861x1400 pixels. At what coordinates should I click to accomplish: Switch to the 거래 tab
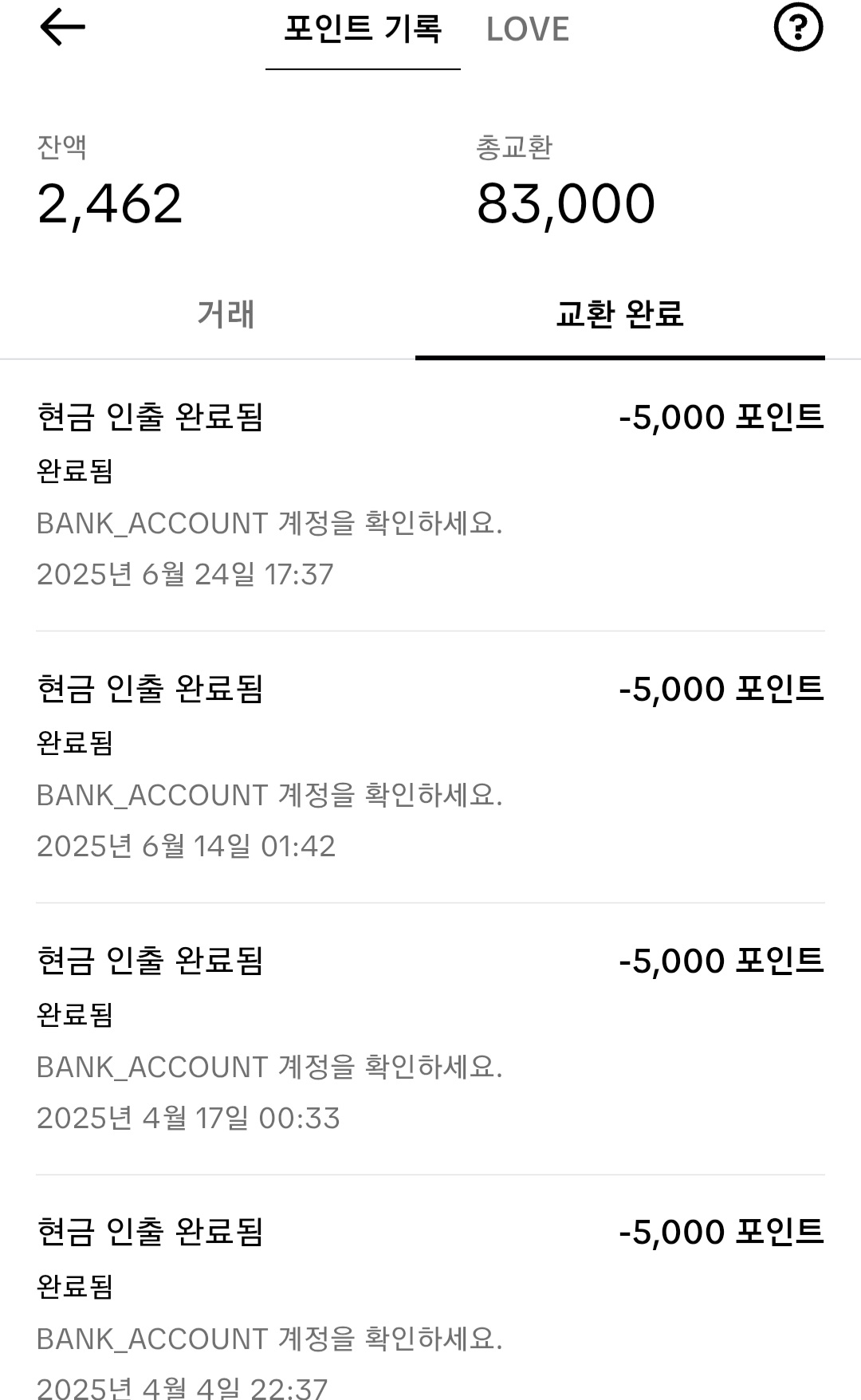(x=226, y=314)
